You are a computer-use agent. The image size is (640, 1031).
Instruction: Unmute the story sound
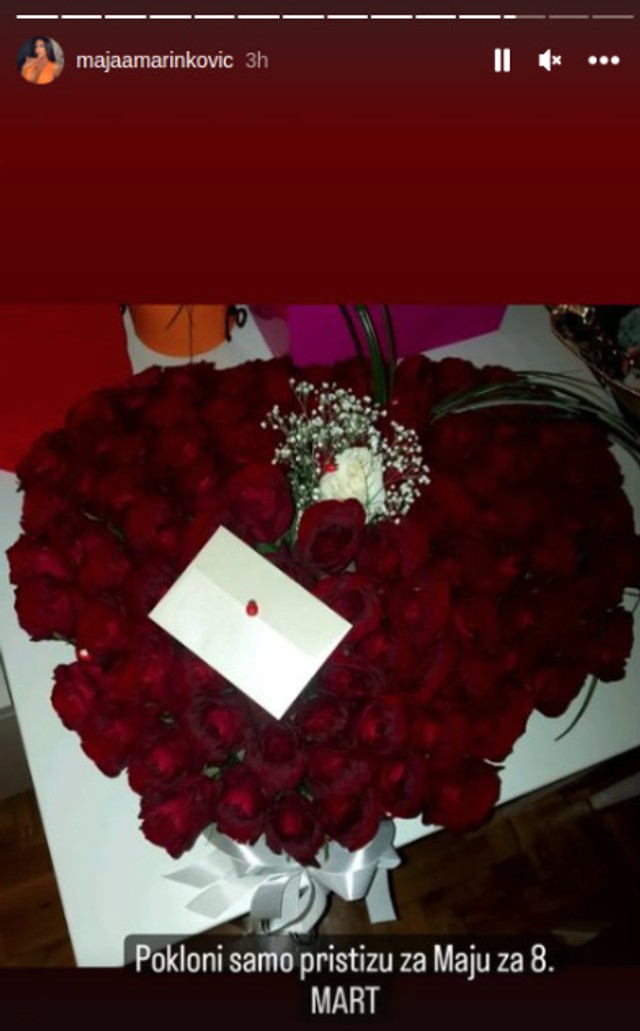[550, 60]
